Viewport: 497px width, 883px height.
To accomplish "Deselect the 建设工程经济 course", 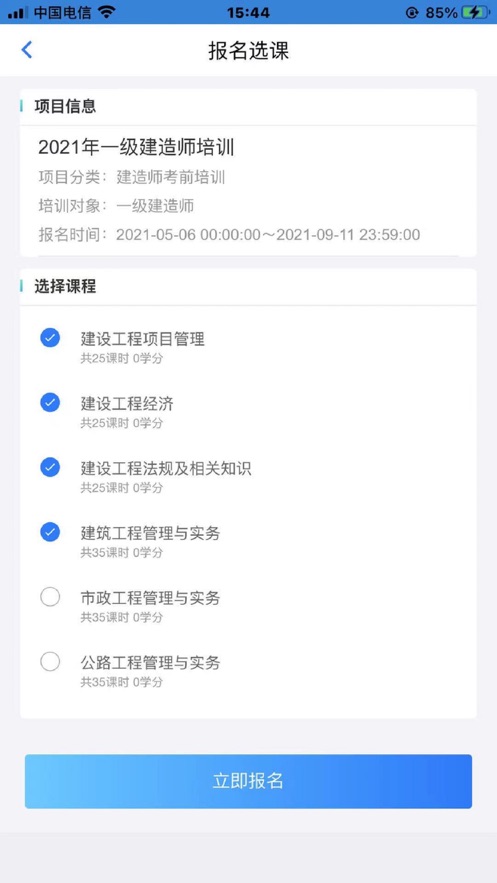I will (50, 403).
